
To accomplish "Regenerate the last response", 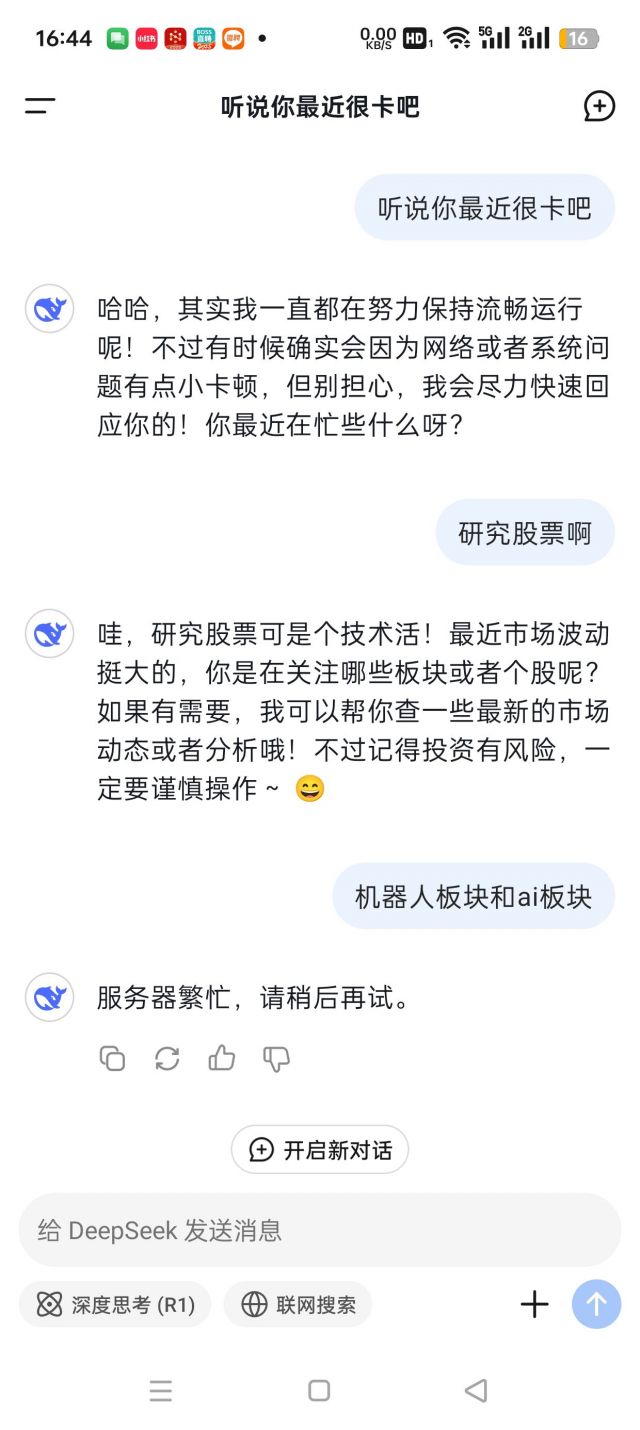I will (167, 1058).
